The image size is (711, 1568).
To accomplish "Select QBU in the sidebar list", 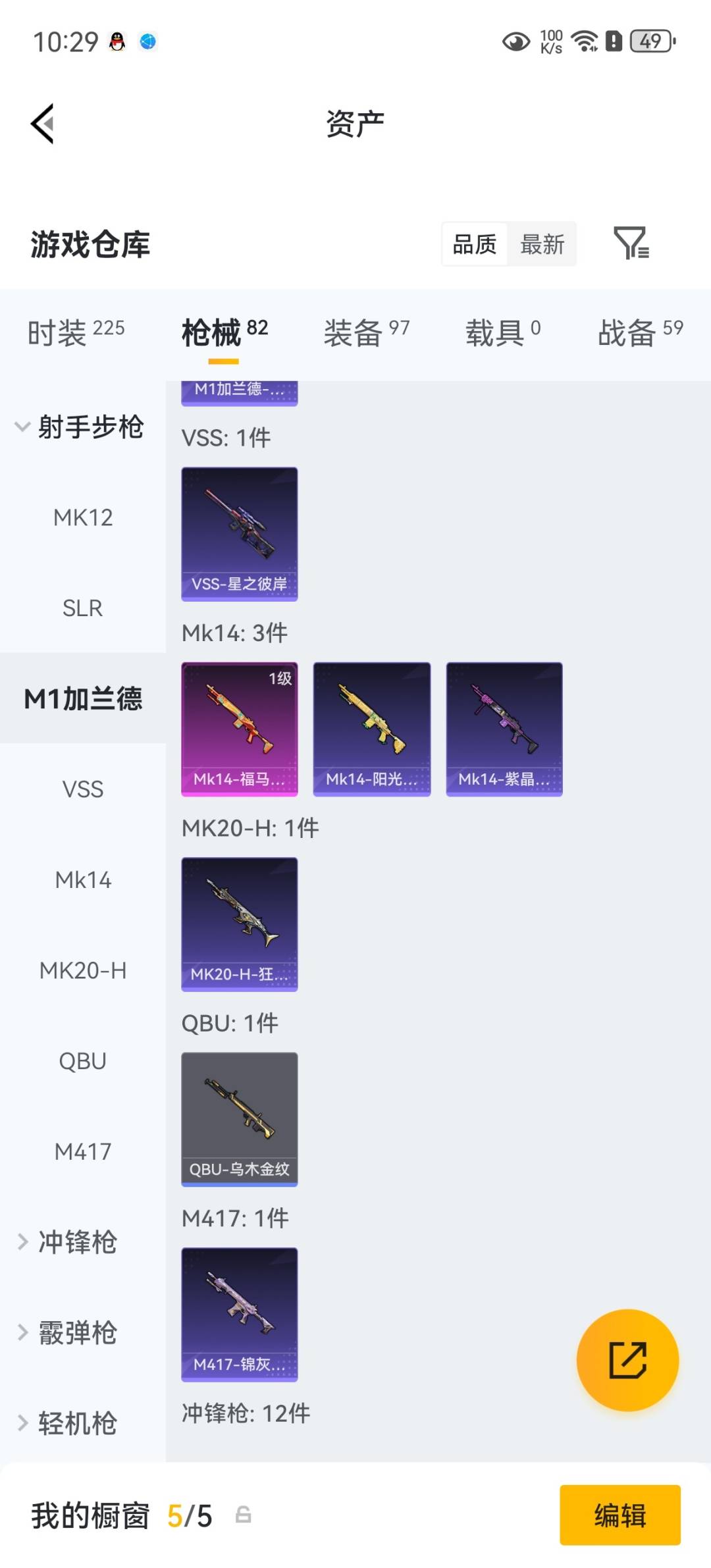I will click(x=82, y=1060).
